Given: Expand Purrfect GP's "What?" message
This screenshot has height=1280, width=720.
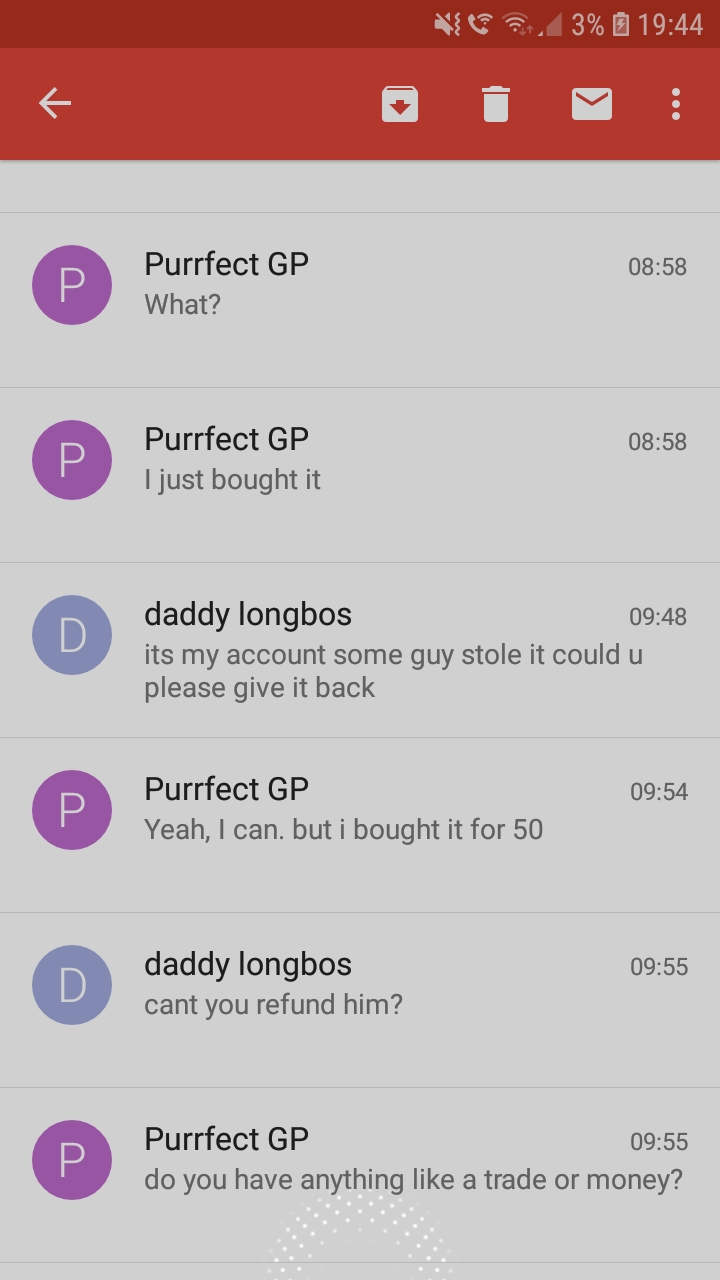Looking at the screenshot, I should pos(360,300).
